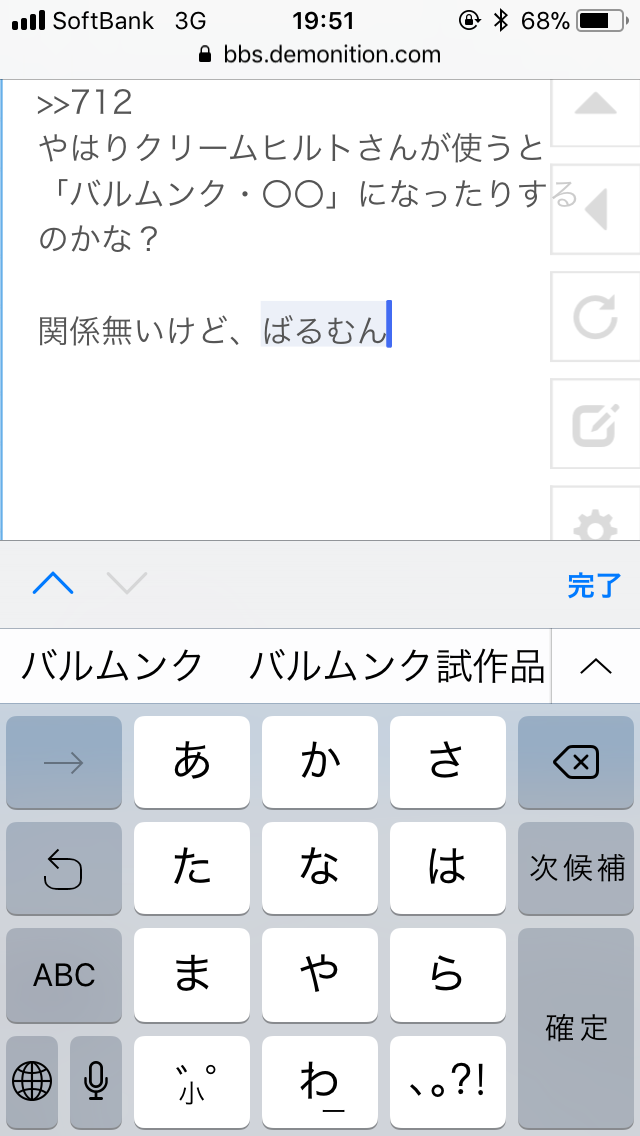Tap the undo arrow key

(x=64, y=868)
